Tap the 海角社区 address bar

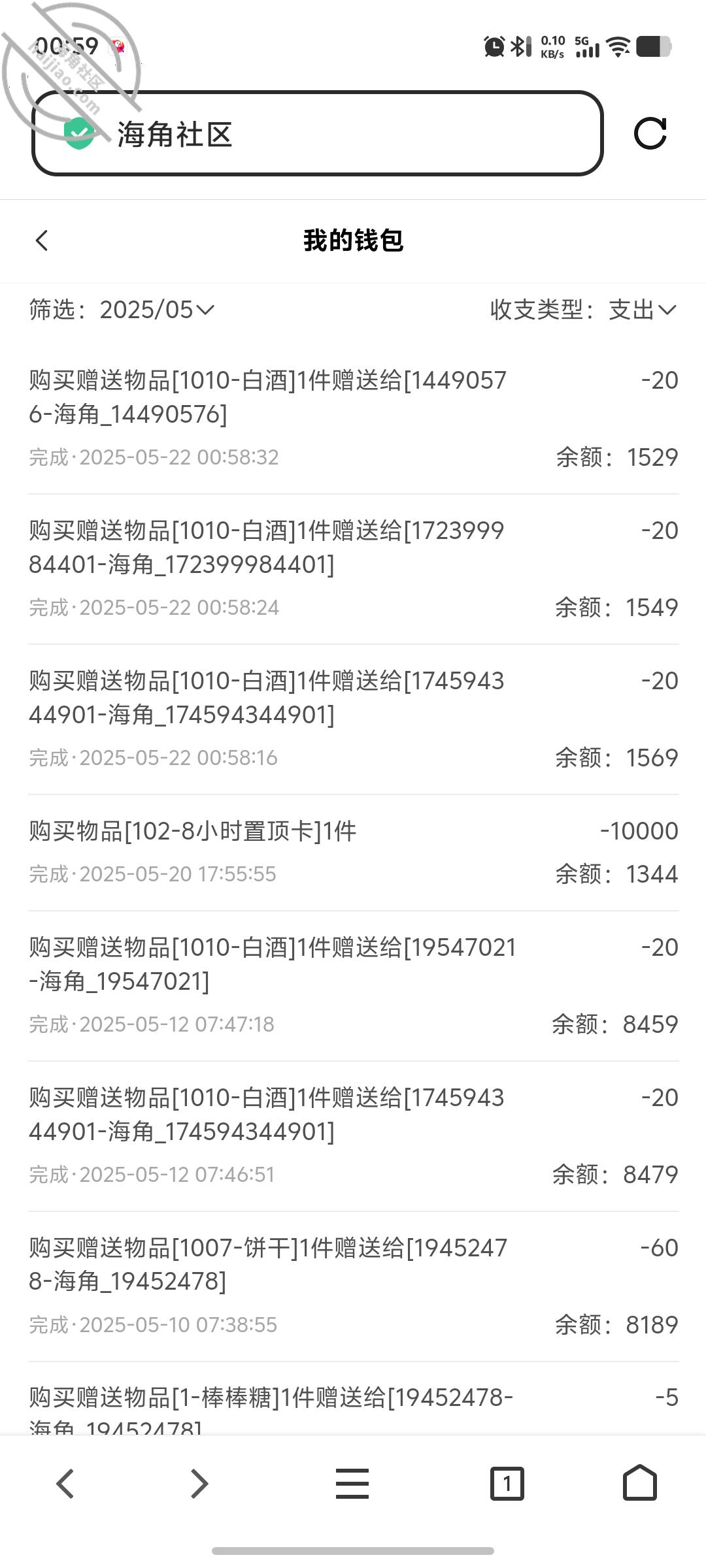click(x=317, y=134)
